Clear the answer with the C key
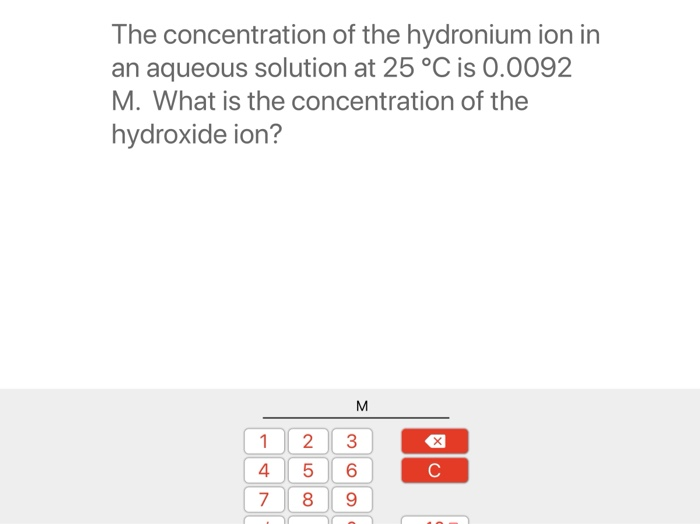700x524 pixels. [x=434, y=470]
